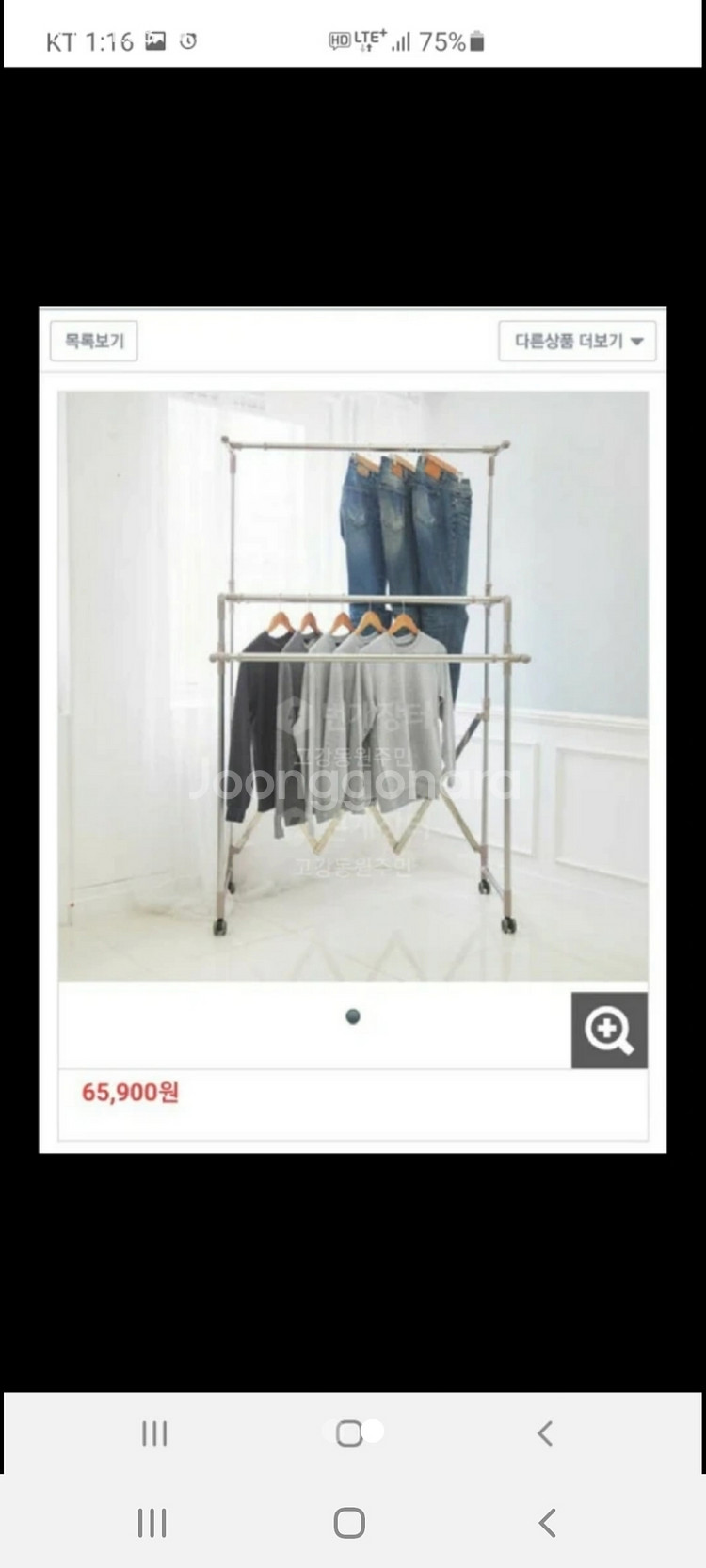Open the 다른상품 더보기 chevron arrow
Screen dimensions: 706x1568
click(x=640, y=343)
